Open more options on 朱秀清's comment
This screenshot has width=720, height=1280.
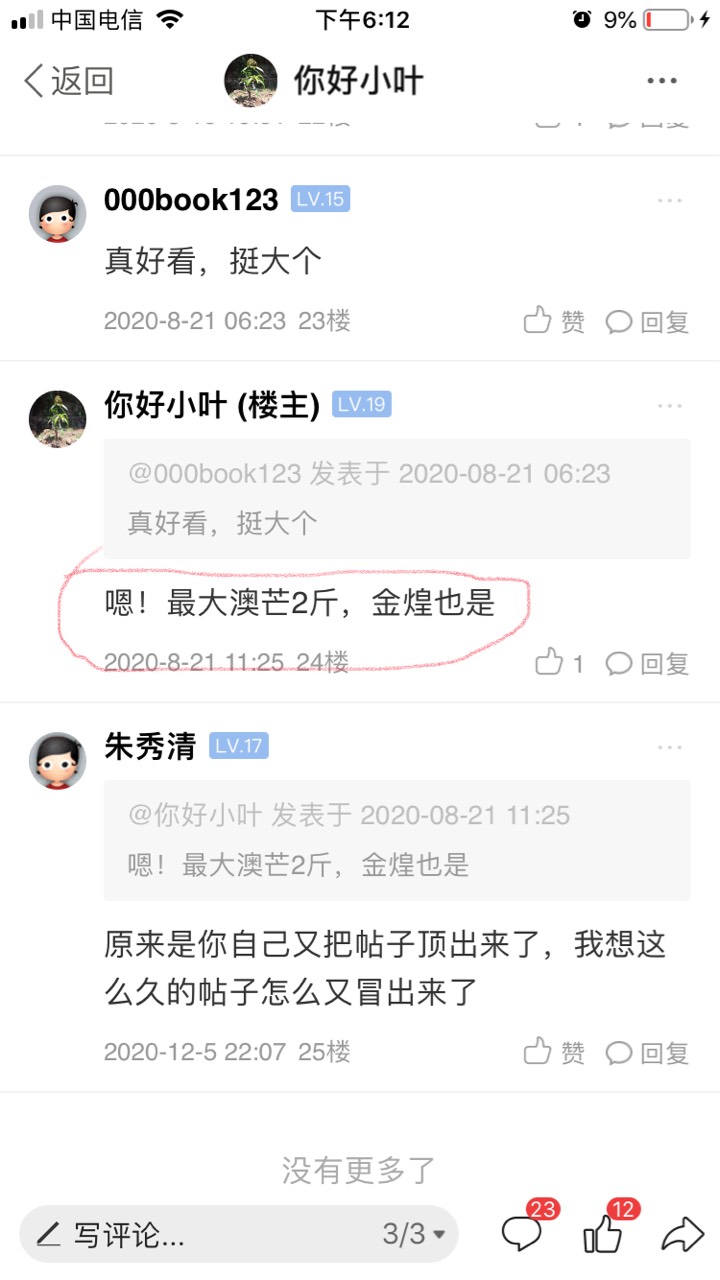[670, 747]
